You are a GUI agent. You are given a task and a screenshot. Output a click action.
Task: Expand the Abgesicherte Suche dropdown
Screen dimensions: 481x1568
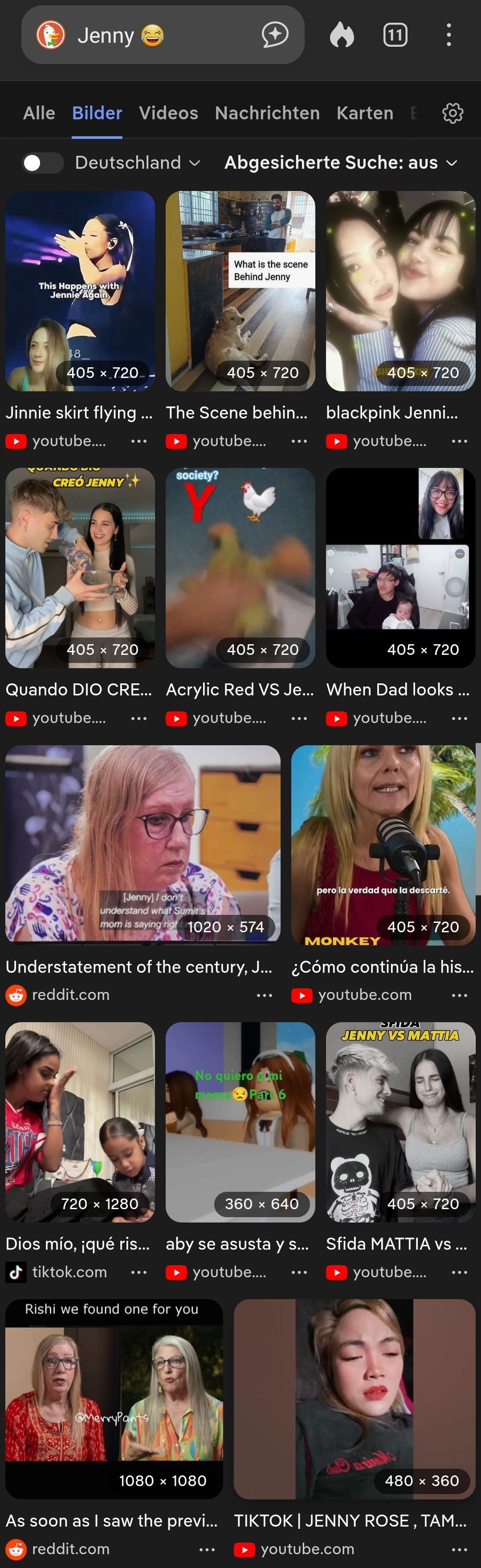pos(340,162)
